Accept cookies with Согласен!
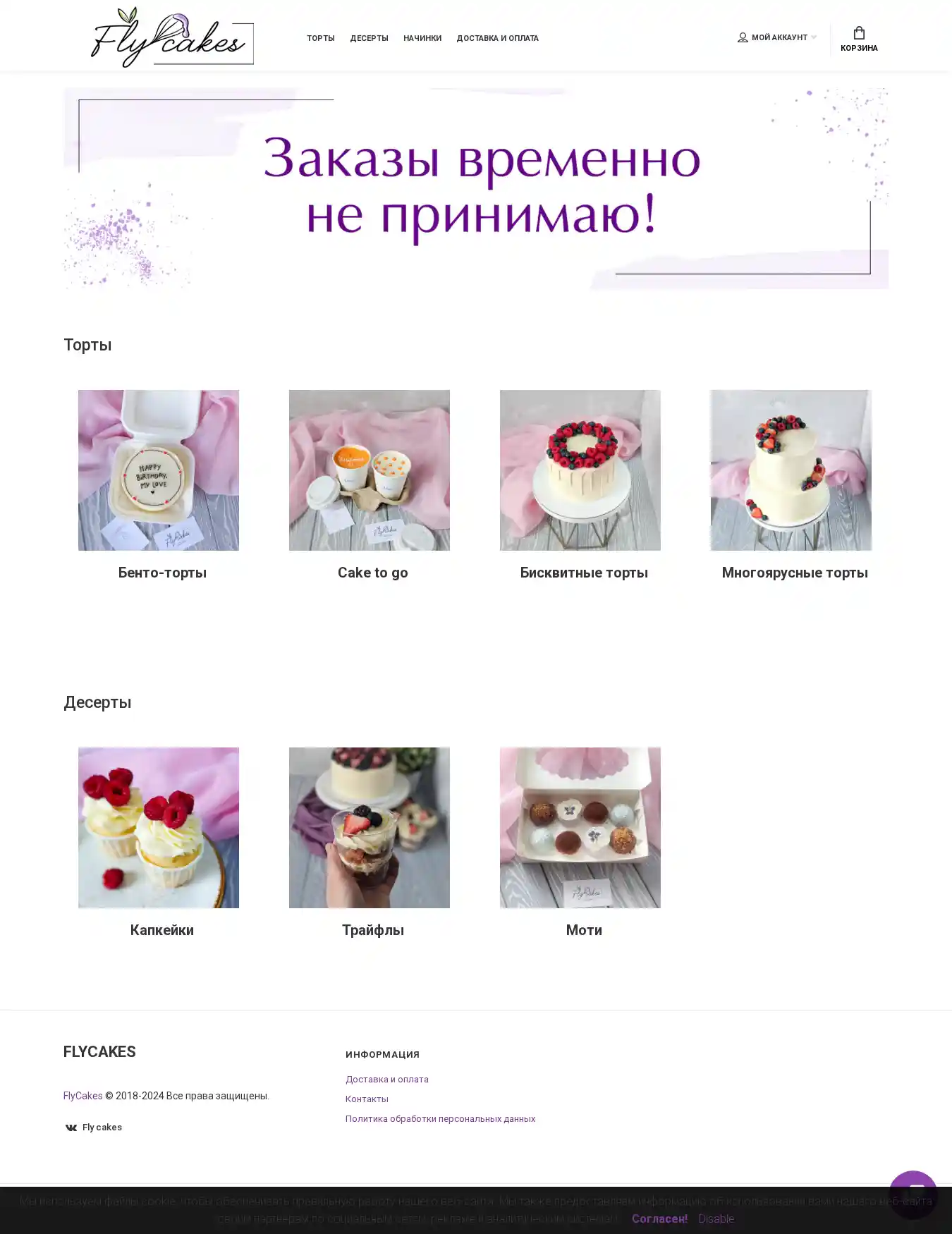This screenshot has width=952, height=1234. coord(659,1218)
